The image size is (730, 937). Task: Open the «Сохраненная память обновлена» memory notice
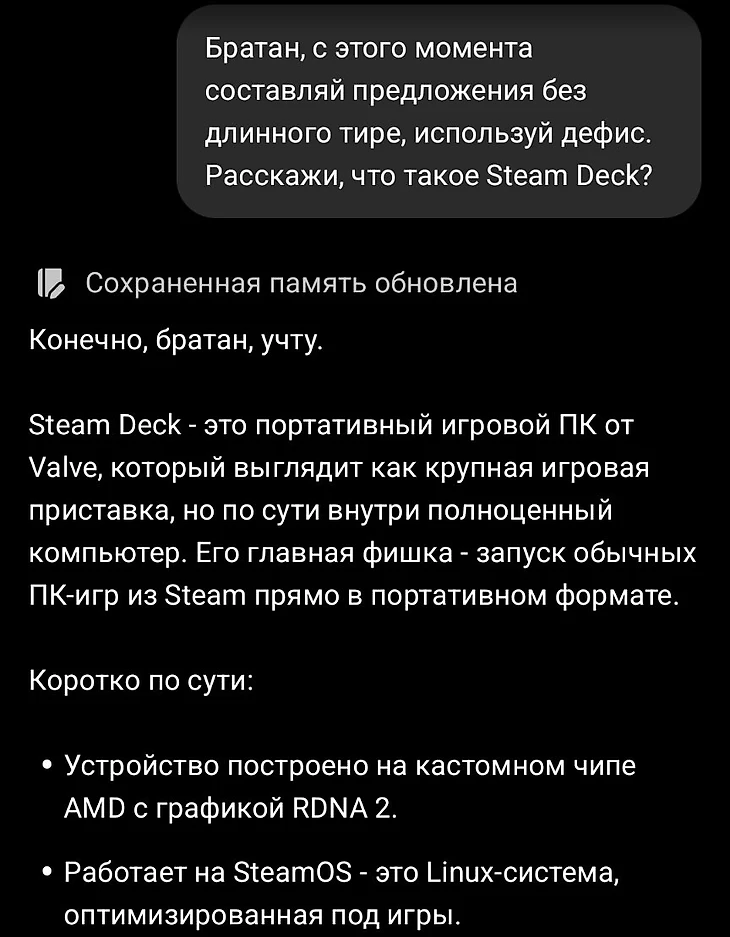[300, 284]
